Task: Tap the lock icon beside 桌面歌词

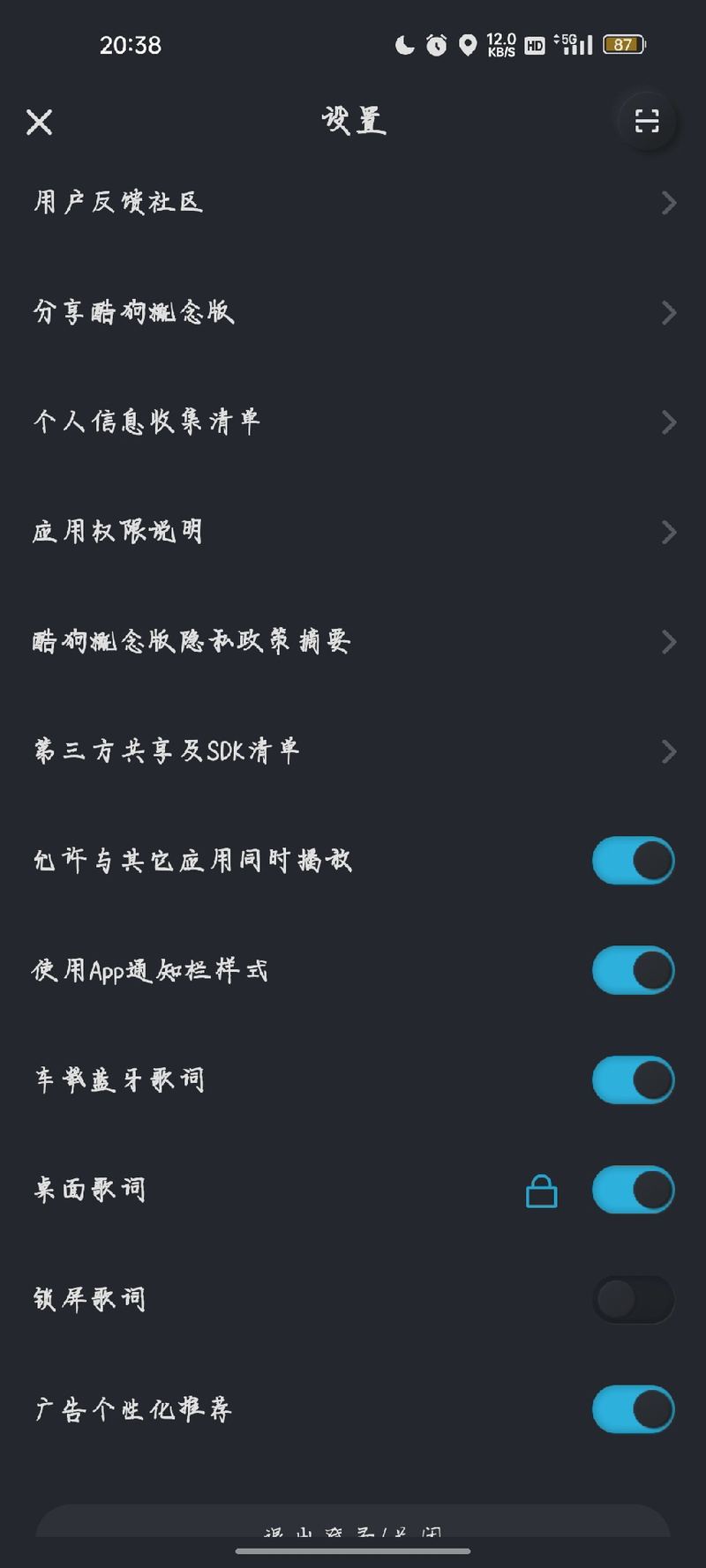Action: pyautogui.click(x=541, y=1190)
